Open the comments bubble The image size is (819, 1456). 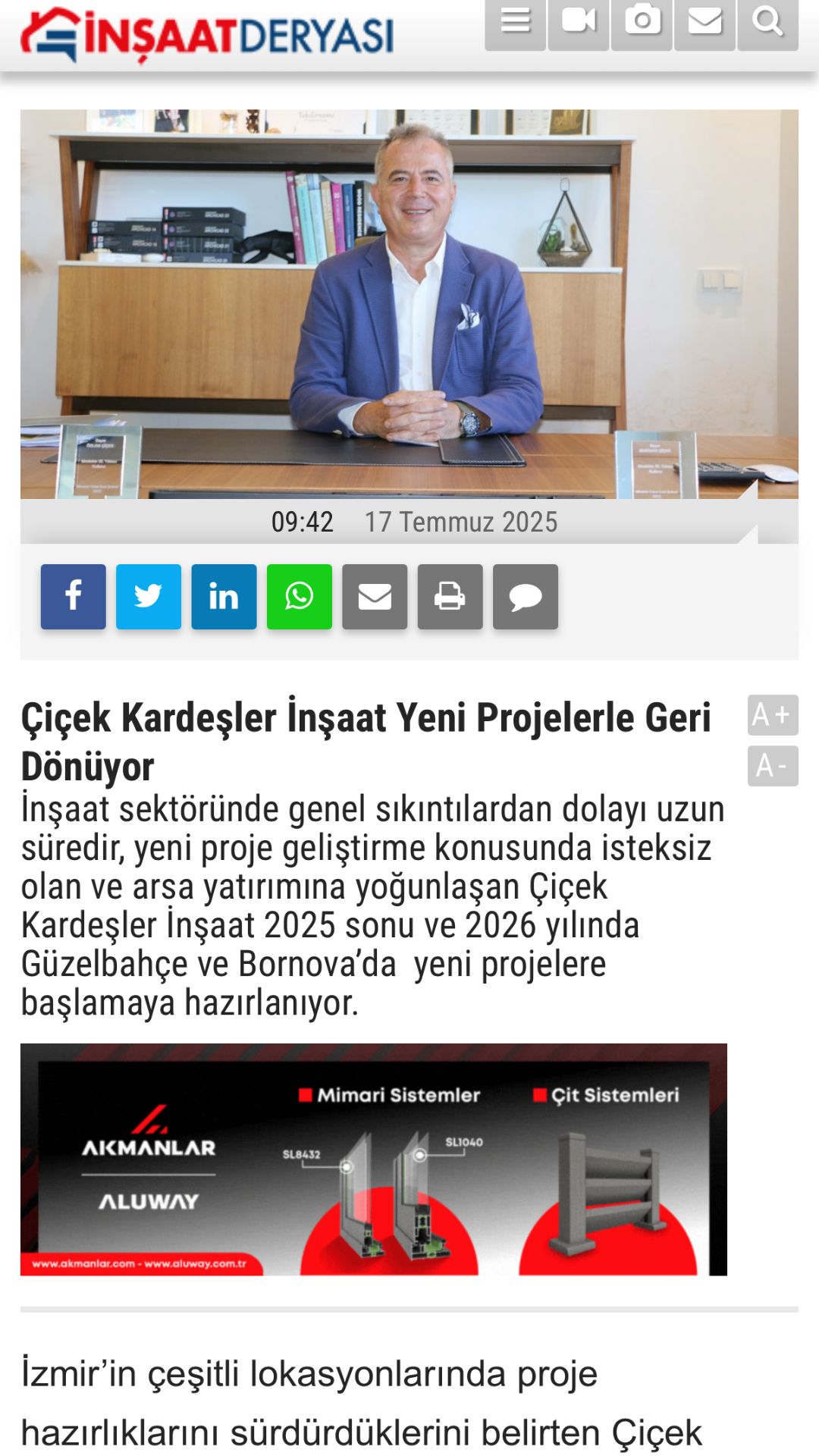click(526, 597)
